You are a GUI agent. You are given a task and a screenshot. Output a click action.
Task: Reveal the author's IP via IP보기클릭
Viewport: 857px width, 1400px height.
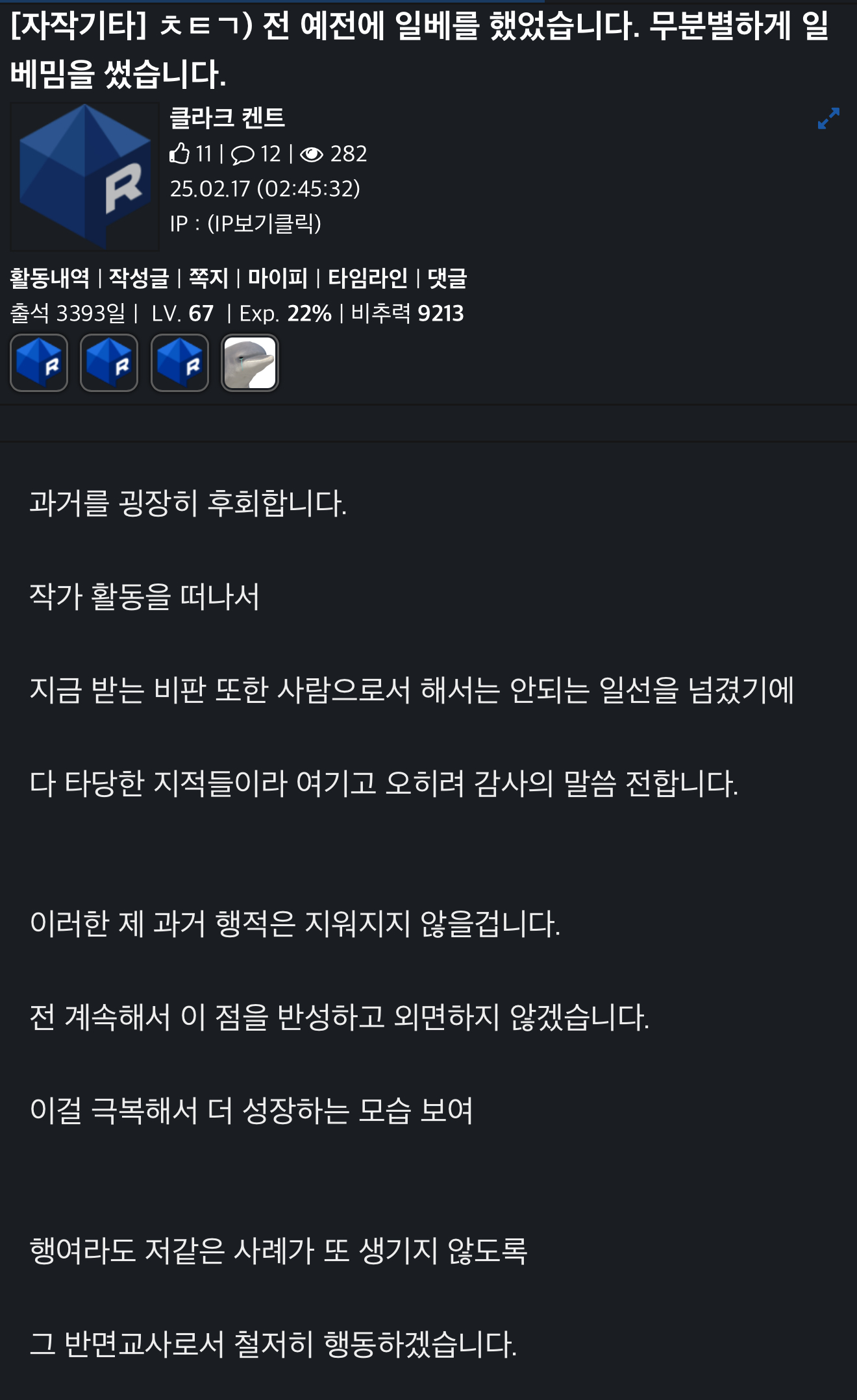click(x=264, y=223)
